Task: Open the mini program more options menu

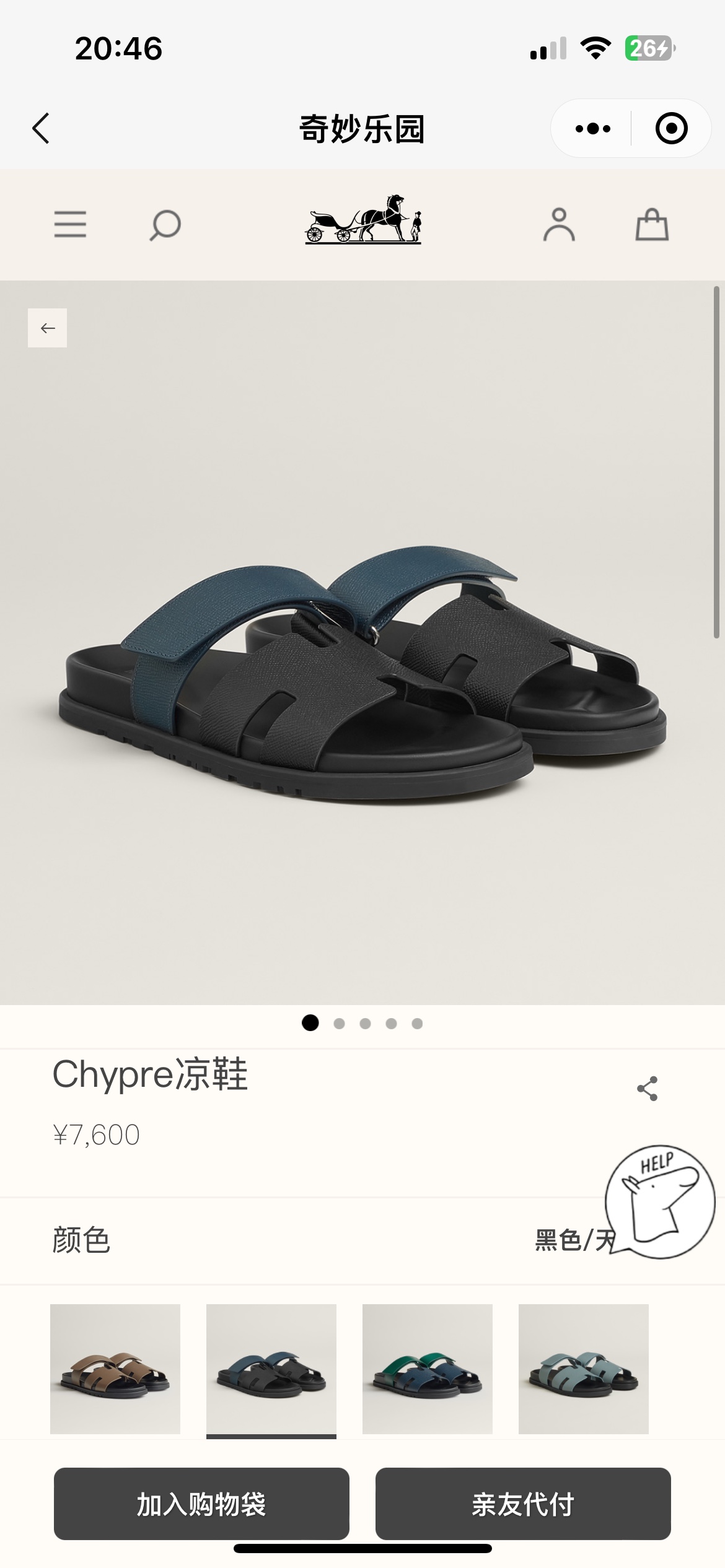Action: (x=592, y=129)
